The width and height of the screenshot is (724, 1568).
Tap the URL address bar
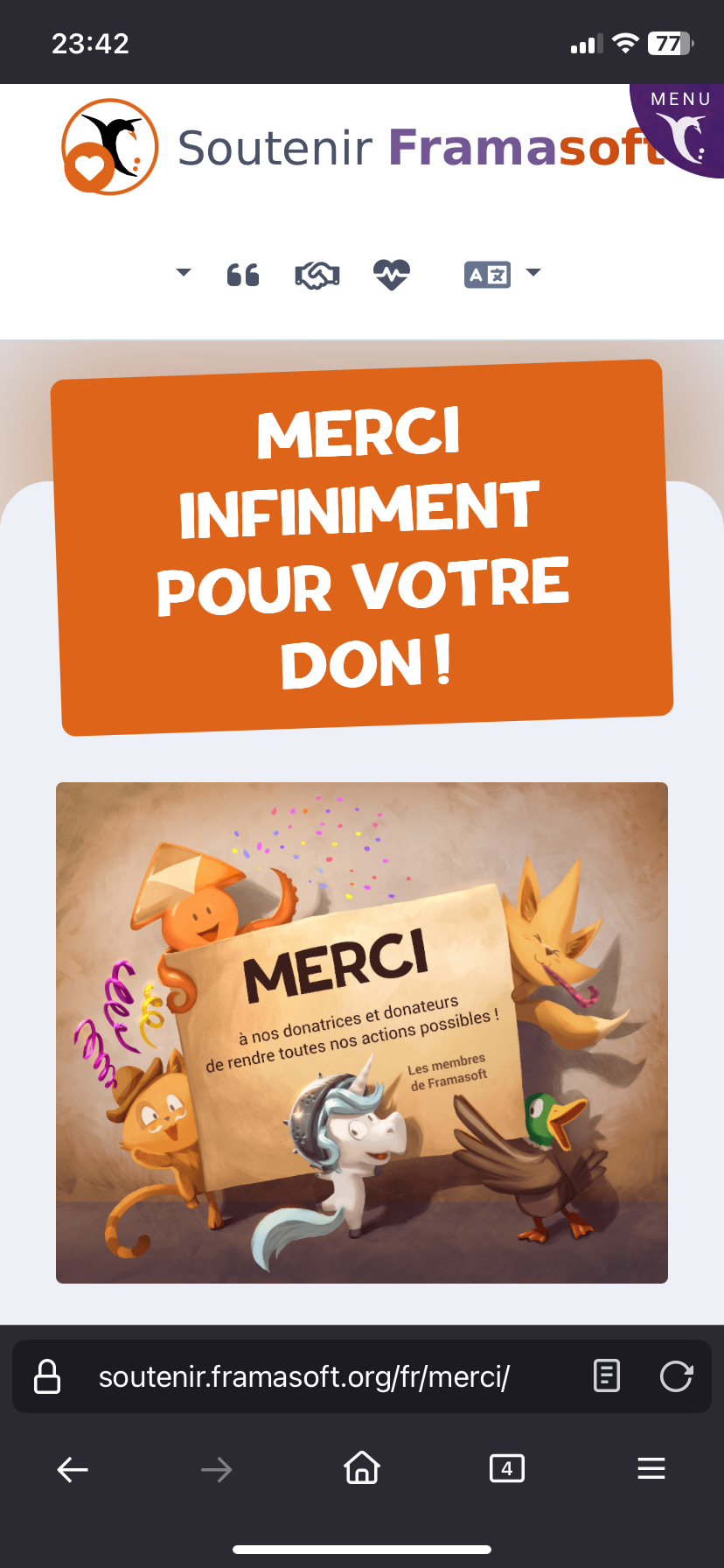[303, 1376]
